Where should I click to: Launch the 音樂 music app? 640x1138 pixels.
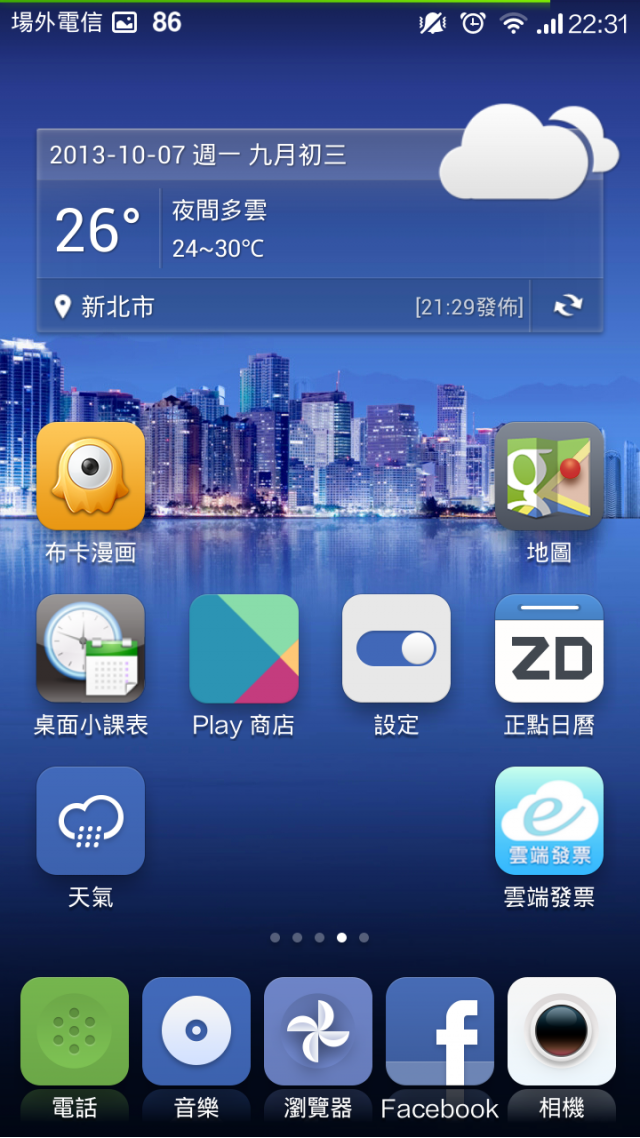pyautogui.click(x=196, y=1032)
